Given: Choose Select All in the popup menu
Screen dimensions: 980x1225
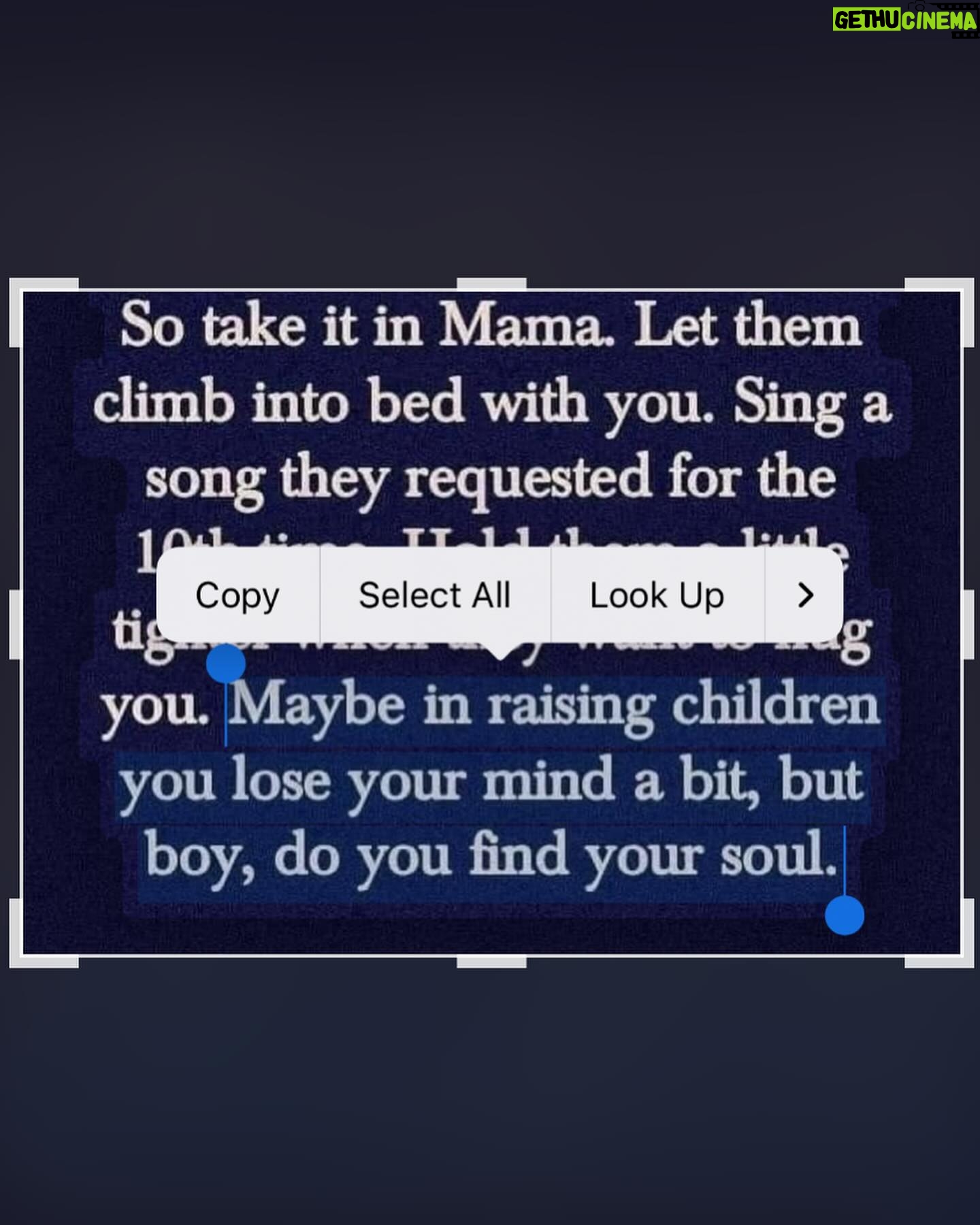Looking at the screenshot, I should pos(434,595).
